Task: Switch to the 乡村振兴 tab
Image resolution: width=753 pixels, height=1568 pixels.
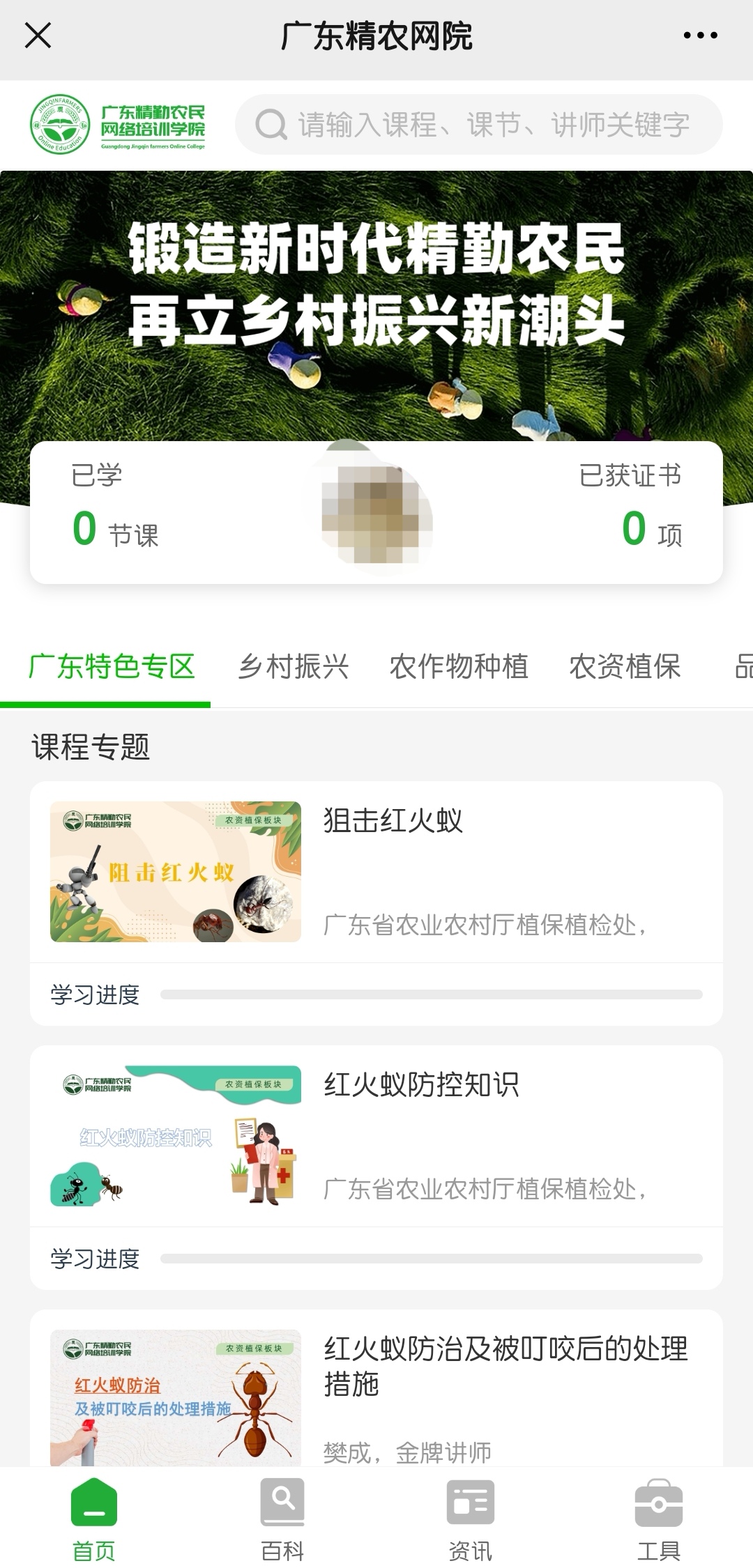Action: coord(294,667)
